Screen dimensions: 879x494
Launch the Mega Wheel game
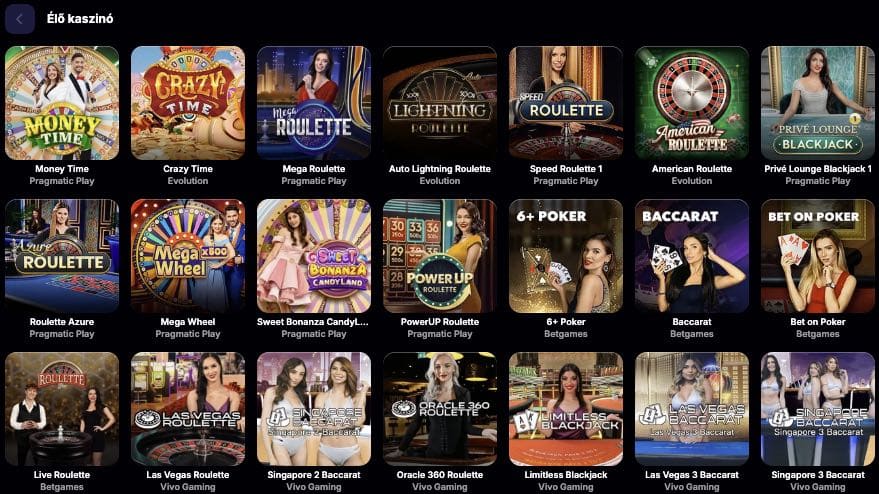coord(188,256)
